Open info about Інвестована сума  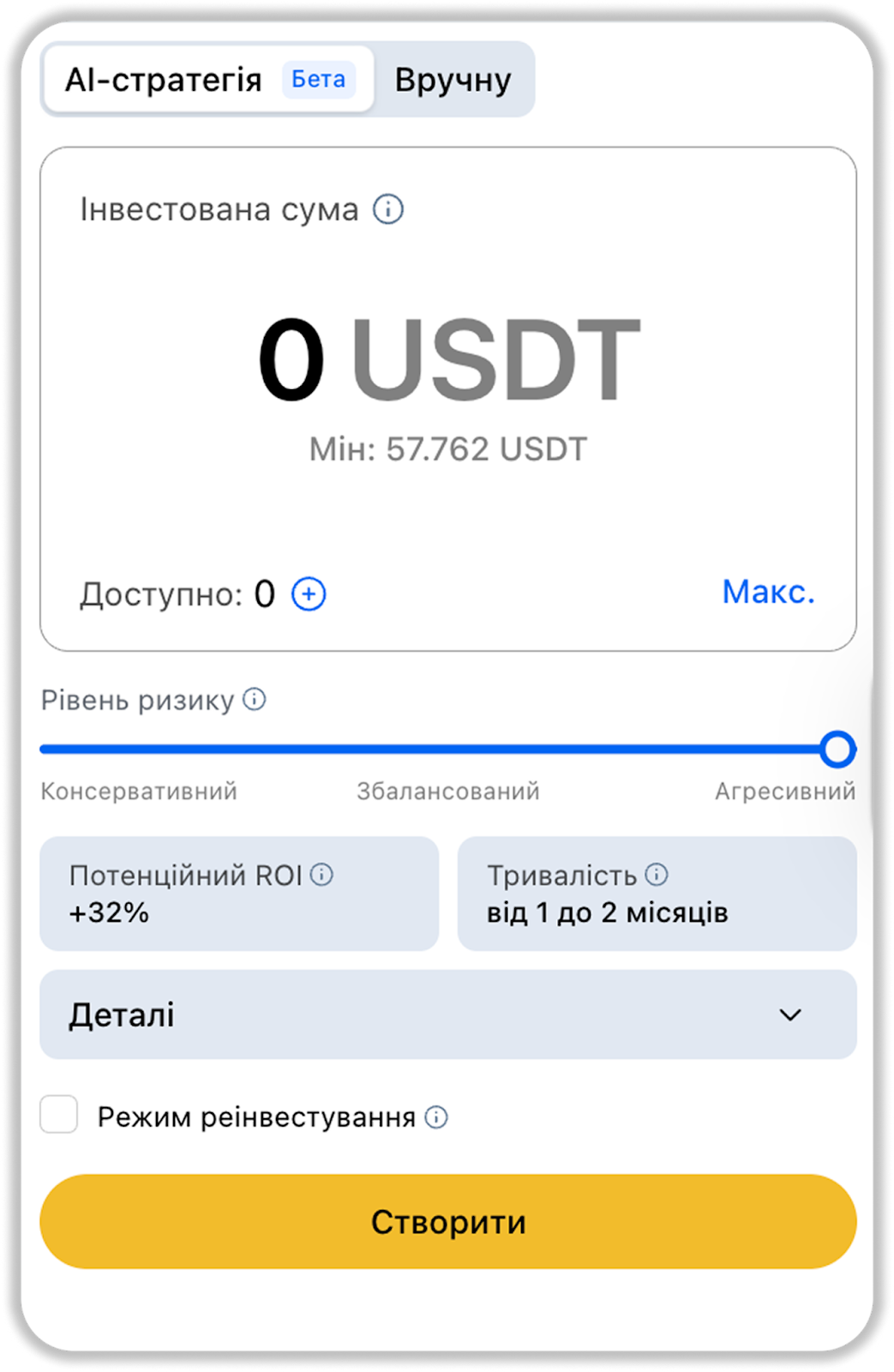pyautogui.click(x=388, y=209)
